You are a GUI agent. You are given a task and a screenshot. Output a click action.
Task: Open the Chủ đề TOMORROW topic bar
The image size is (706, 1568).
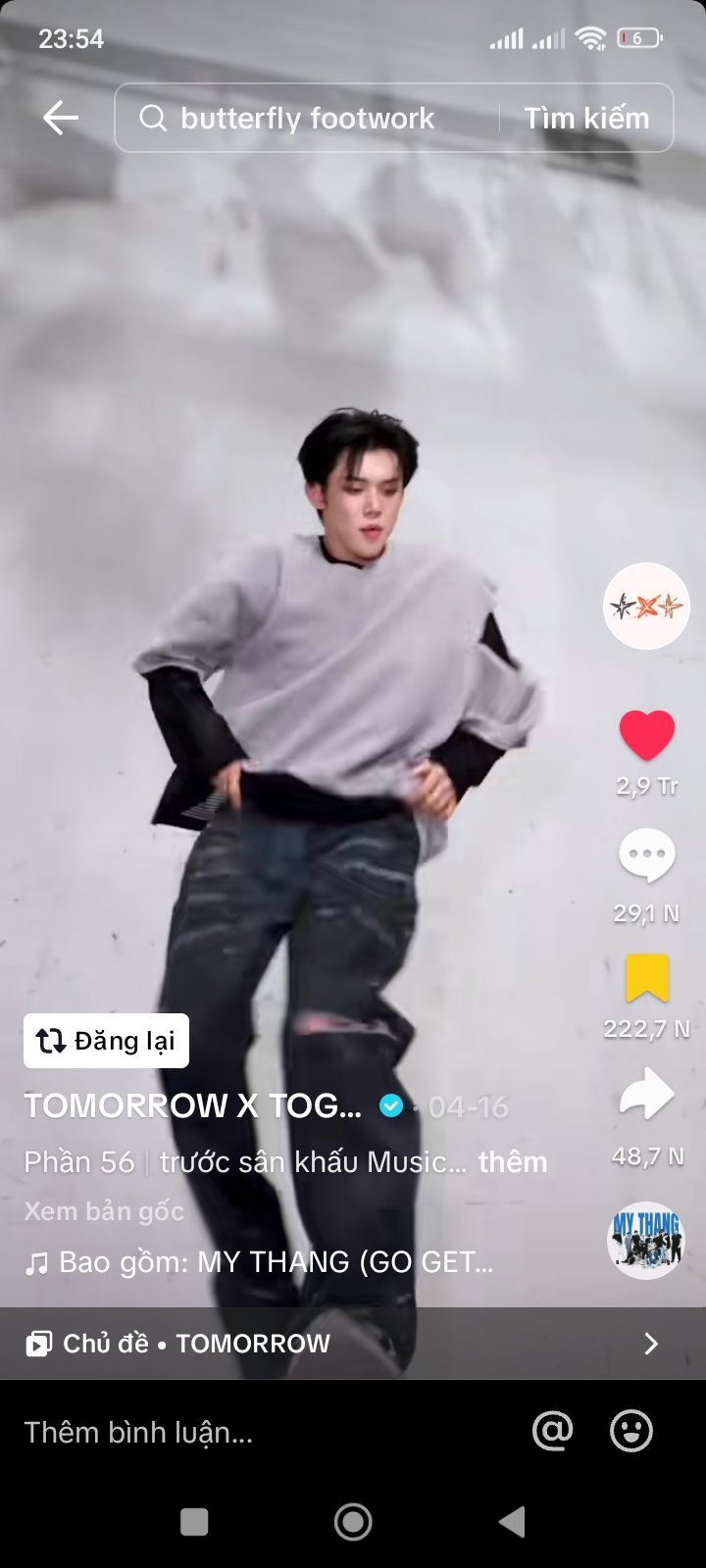pos(343,1343)
